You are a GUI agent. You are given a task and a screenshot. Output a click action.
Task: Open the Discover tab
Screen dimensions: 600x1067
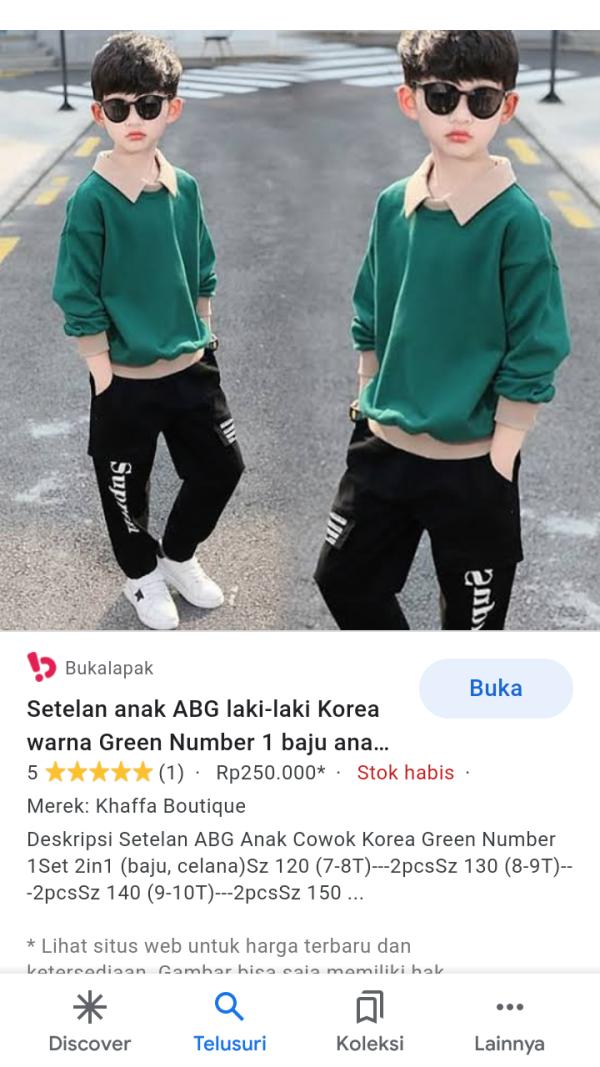(x=90, y=1022)
